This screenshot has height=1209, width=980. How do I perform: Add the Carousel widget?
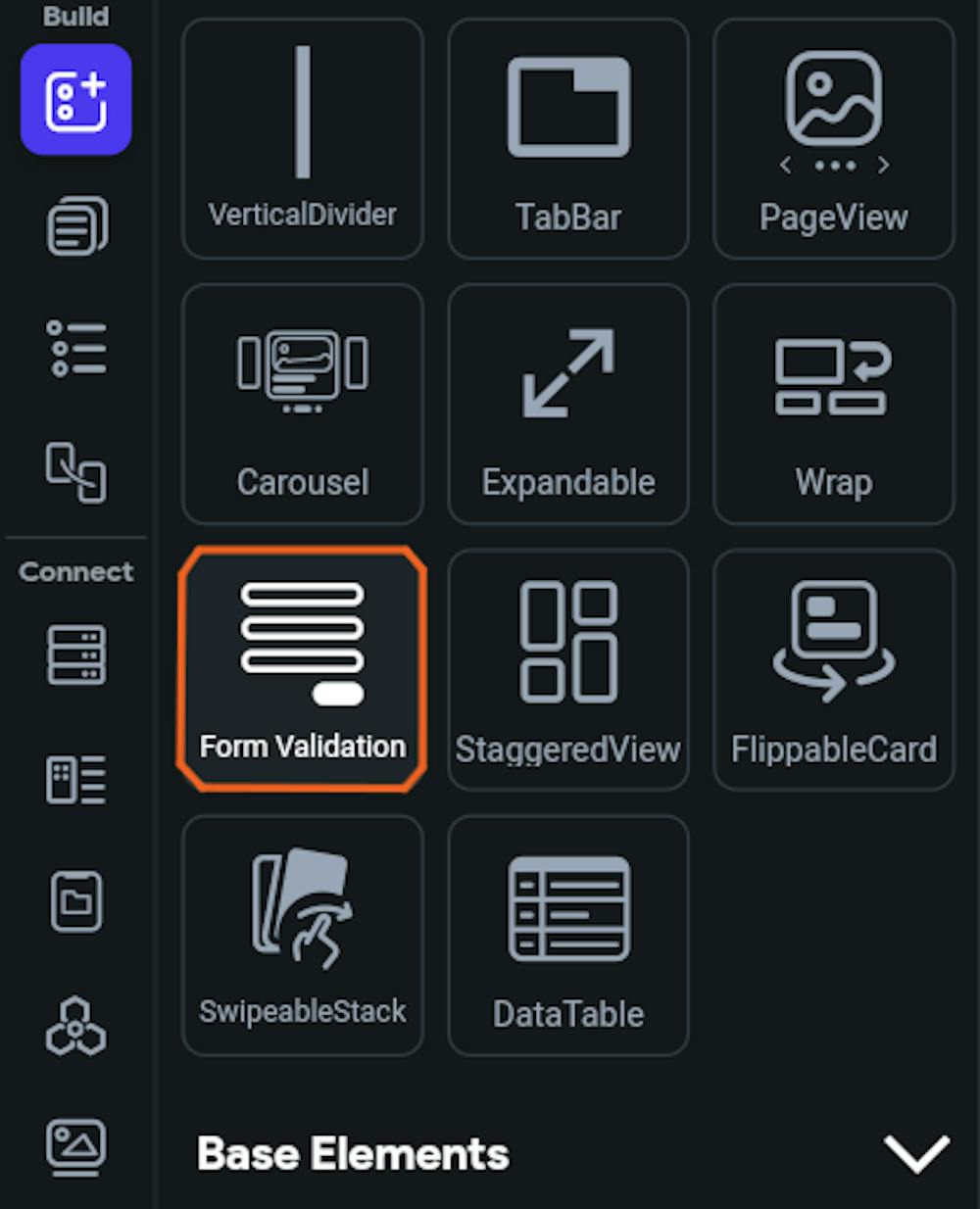302,404
